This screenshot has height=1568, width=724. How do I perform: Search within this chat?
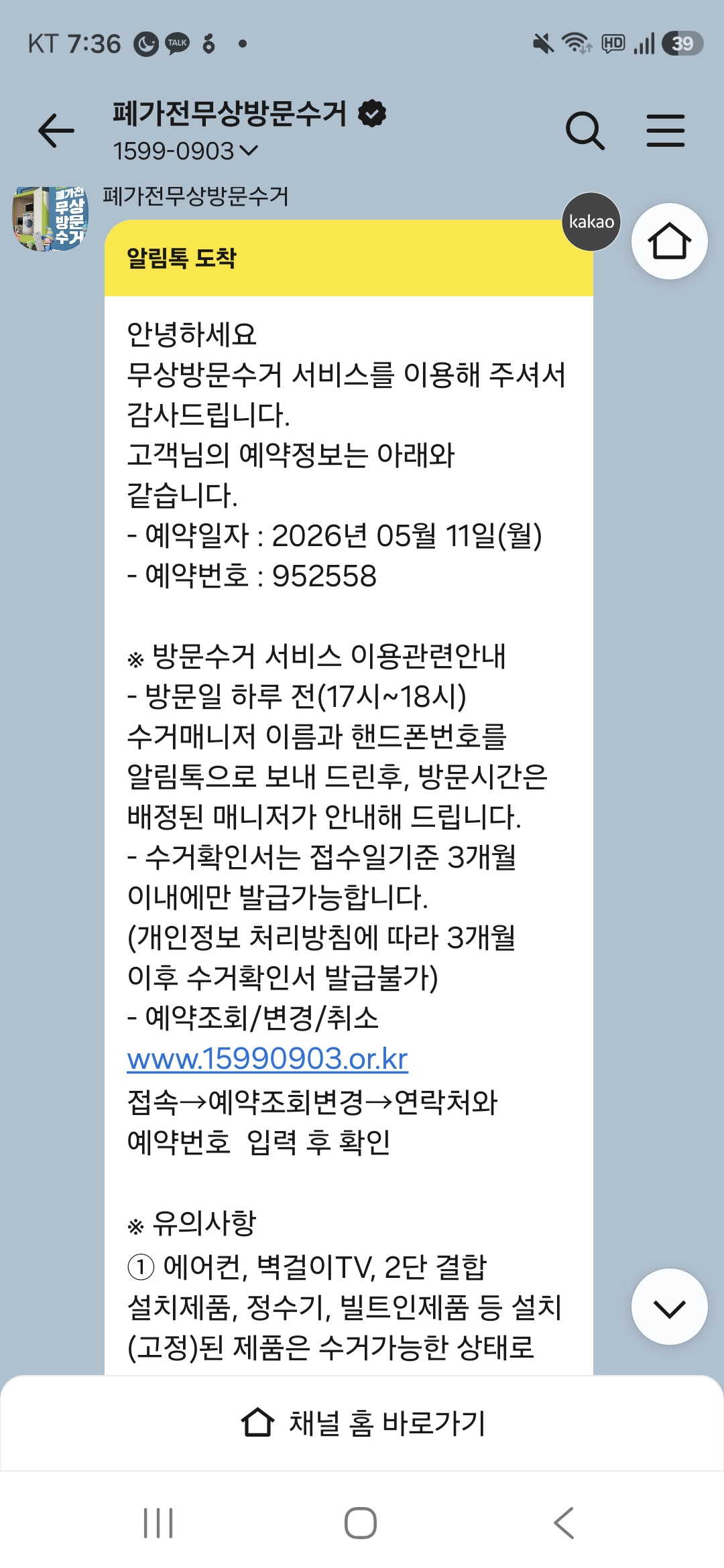(x=585, y=130)
